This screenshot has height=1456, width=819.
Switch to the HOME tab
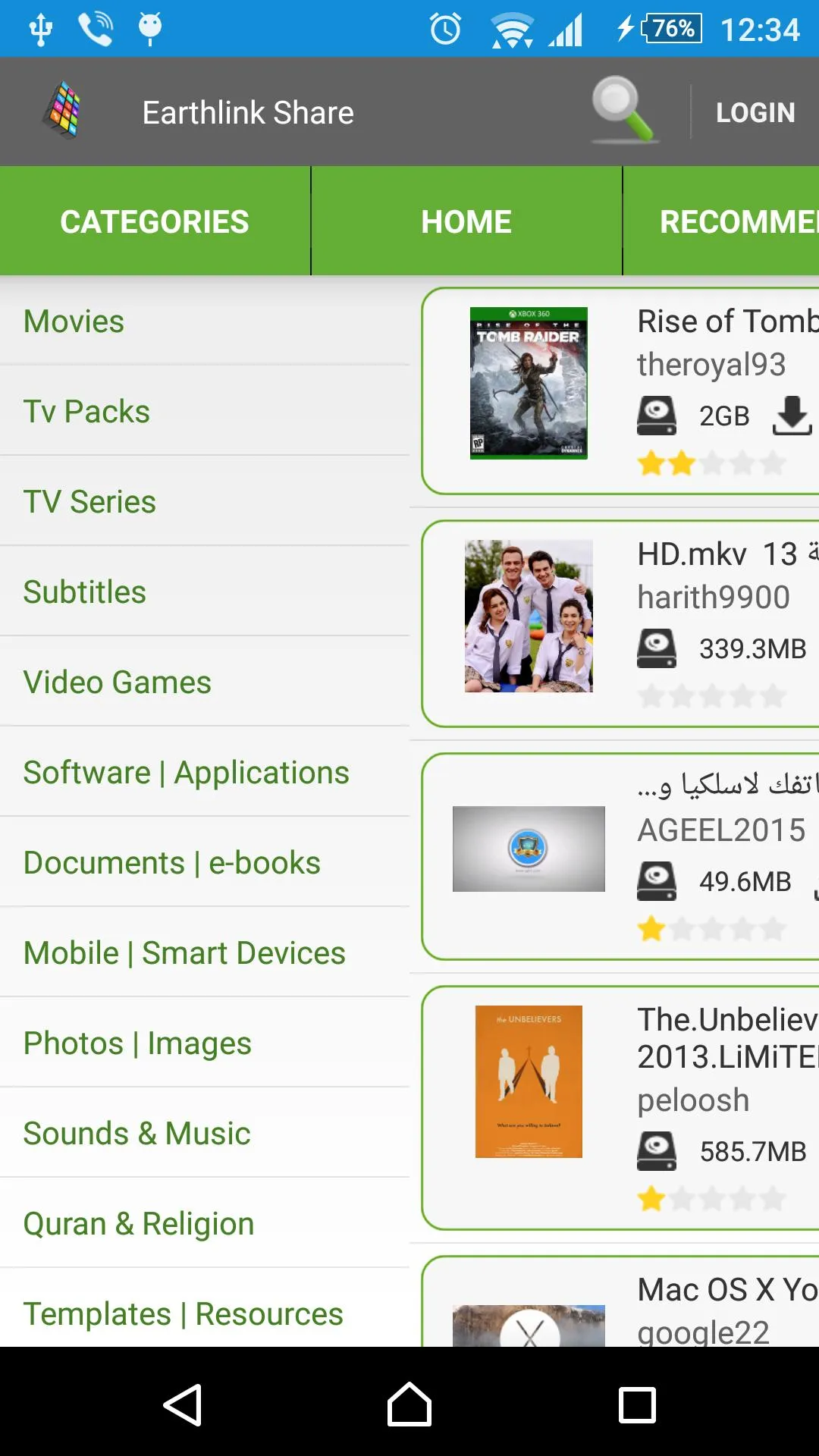click(466, 221)
